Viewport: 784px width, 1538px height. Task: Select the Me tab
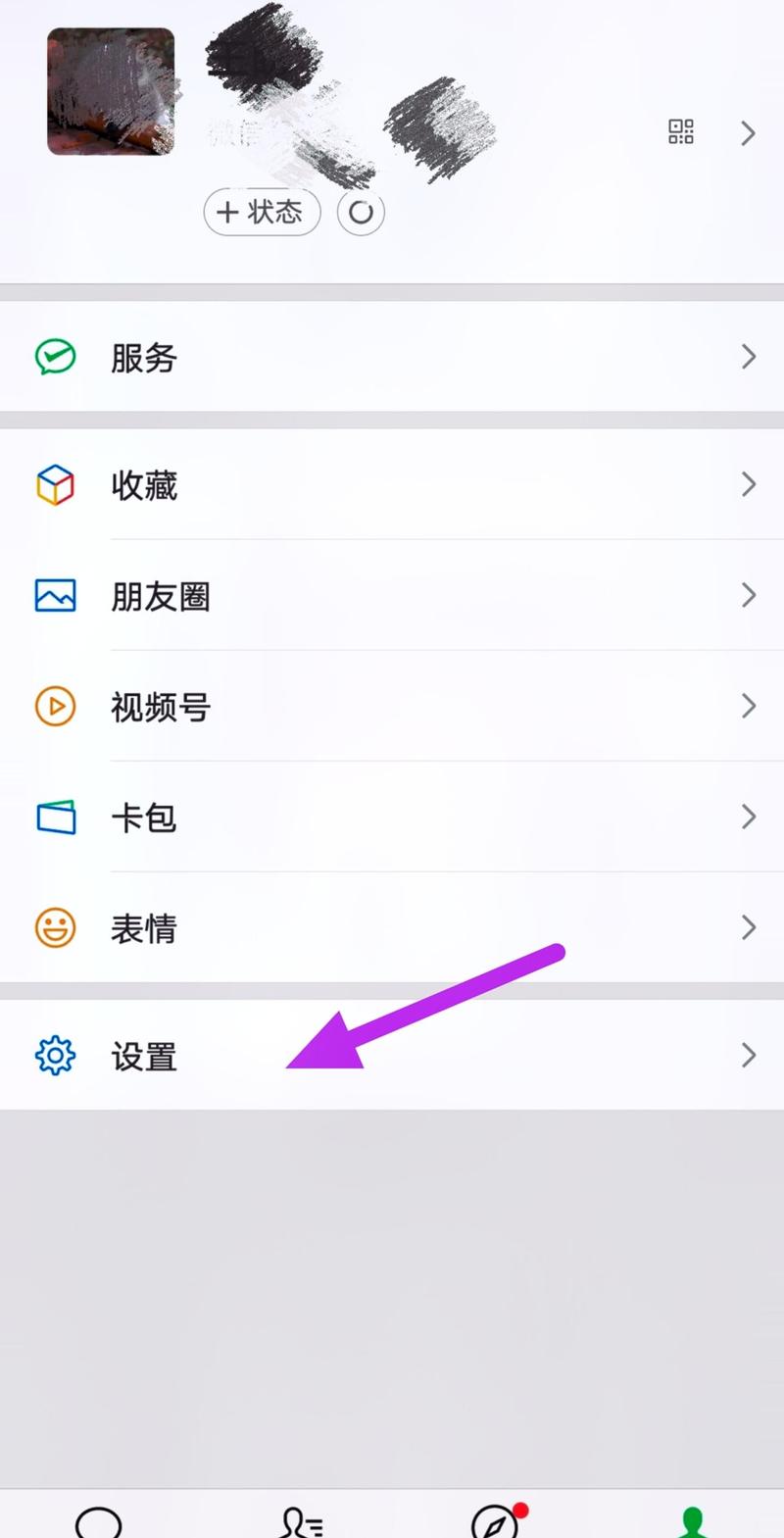pos(693,1520)
